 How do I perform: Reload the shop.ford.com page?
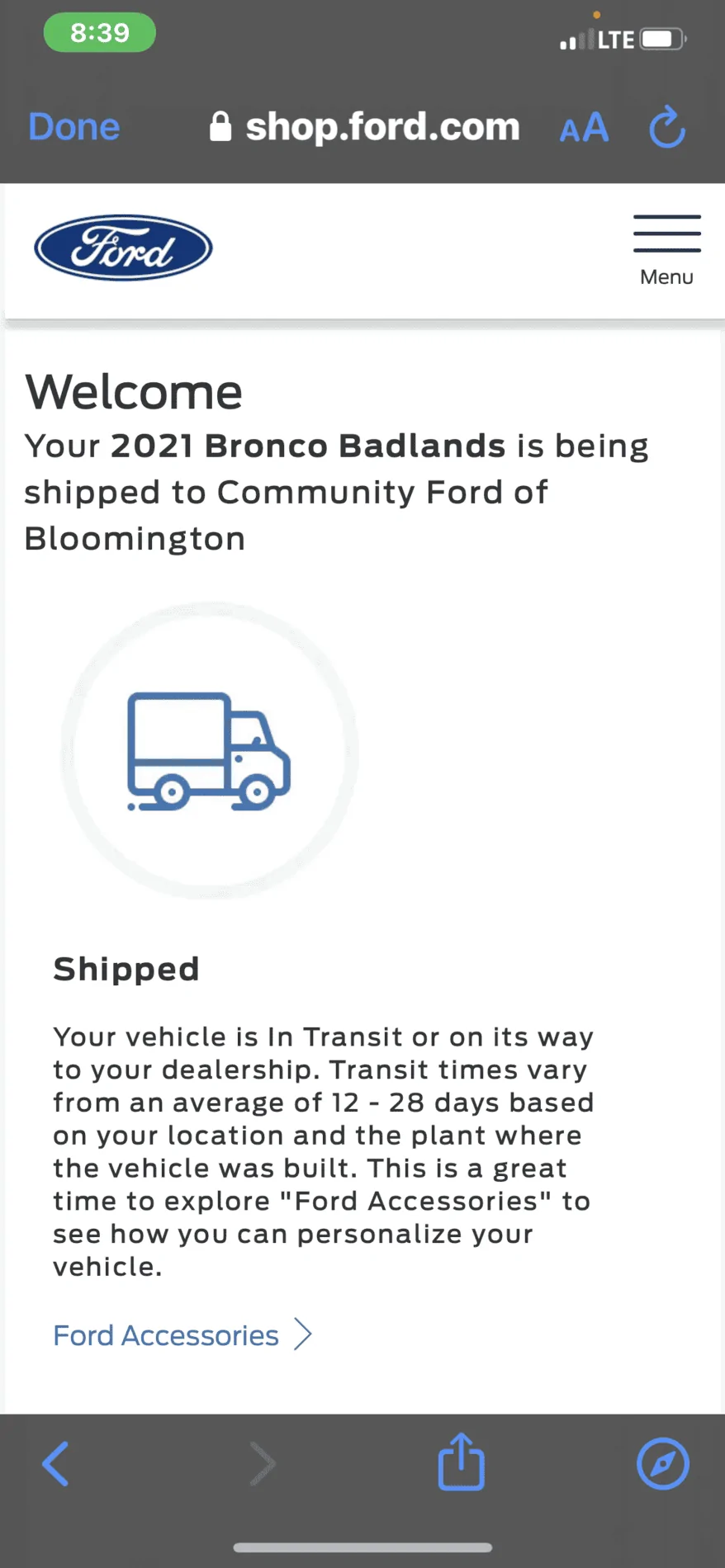[x=667, y=127]
